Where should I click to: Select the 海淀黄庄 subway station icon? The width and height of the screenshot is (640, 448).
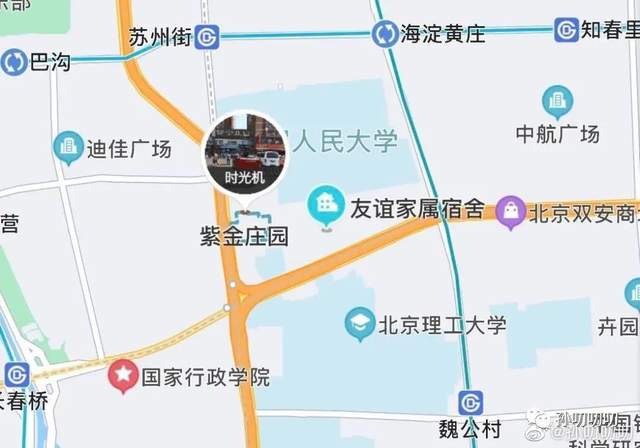pos(384,35)
